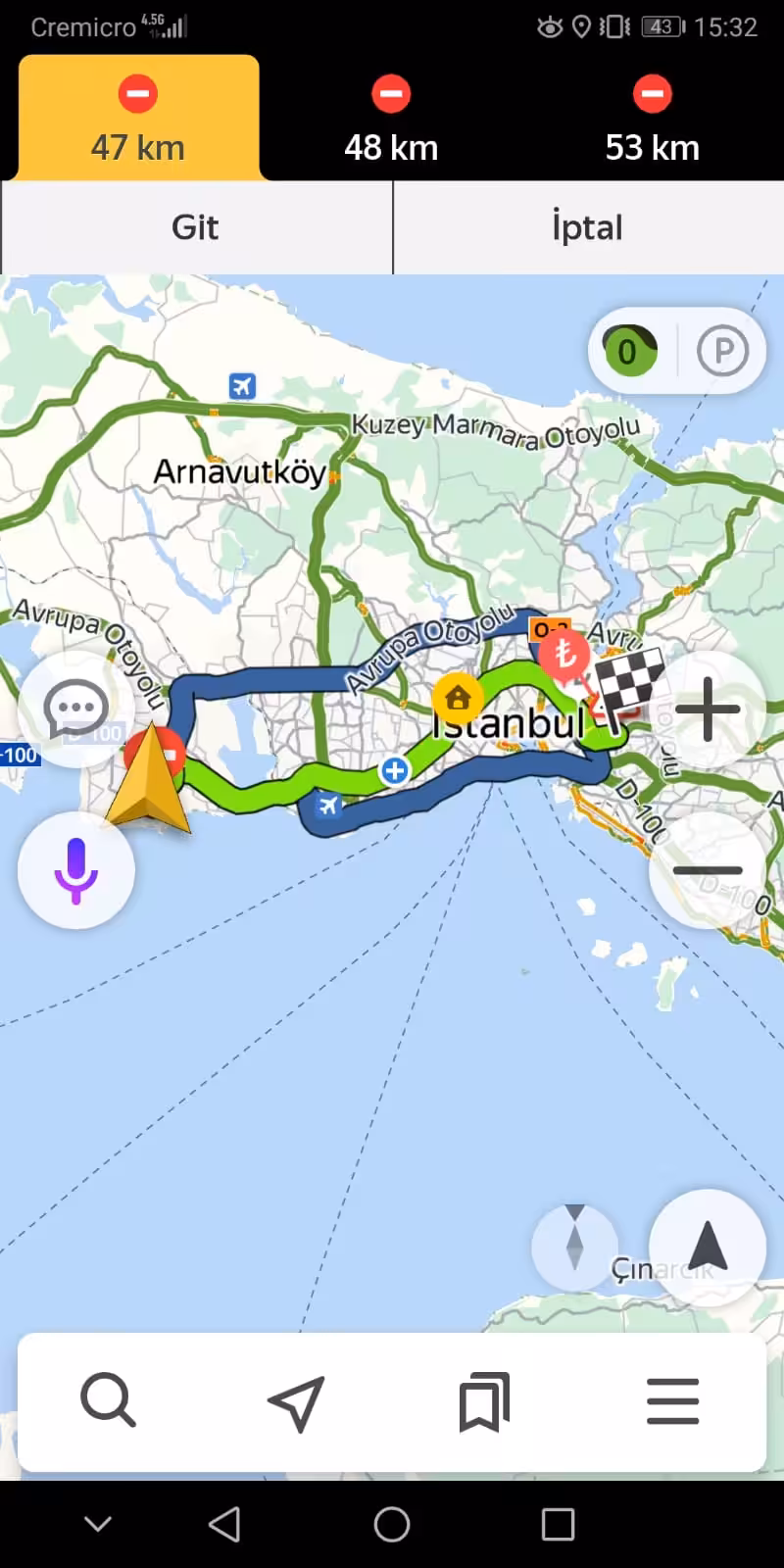Show parking layer on the map
The image size is (784, 1568).
(722, 351)
